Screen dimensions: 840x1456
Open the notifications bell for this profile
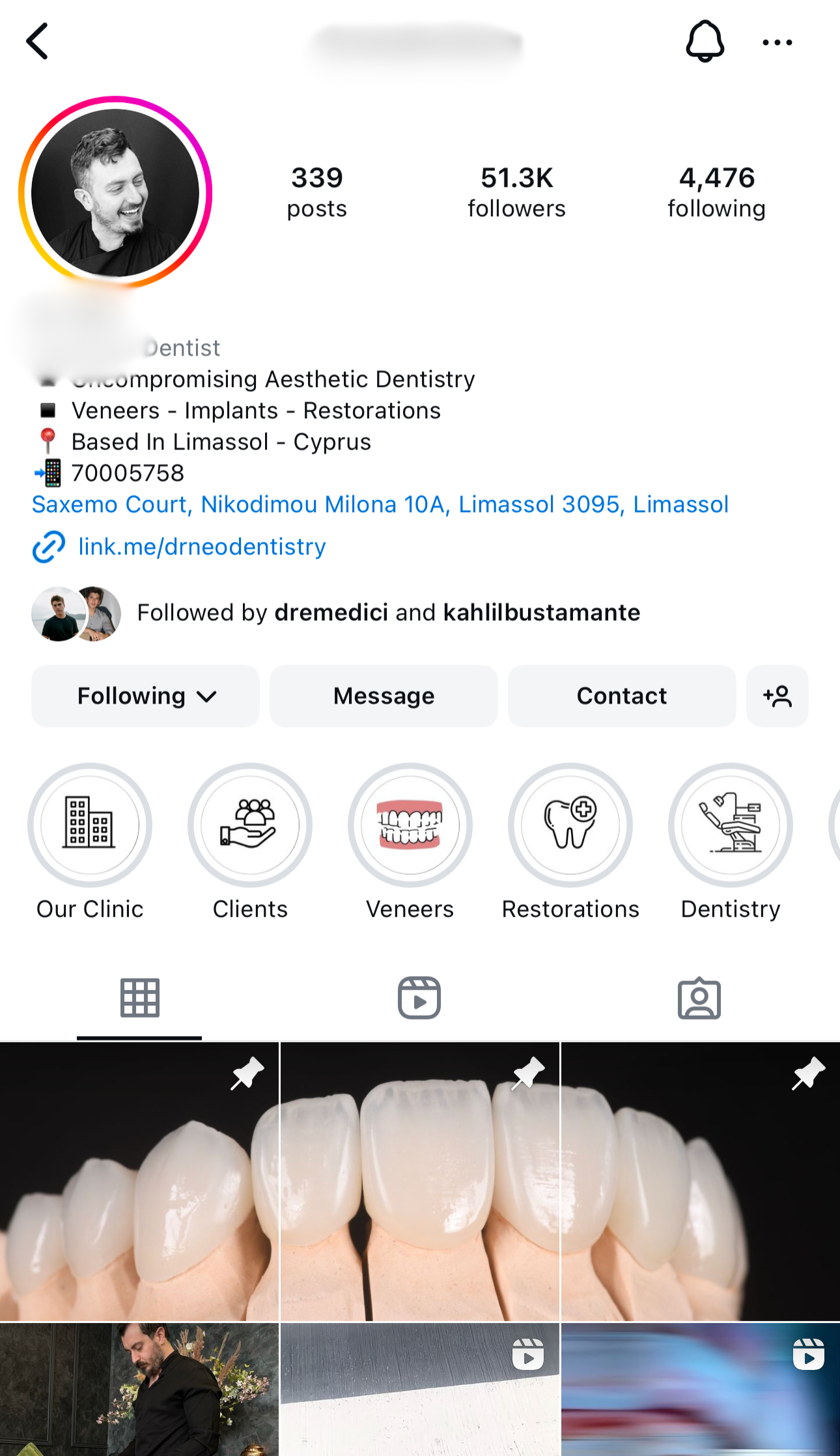tap(705, 42)
